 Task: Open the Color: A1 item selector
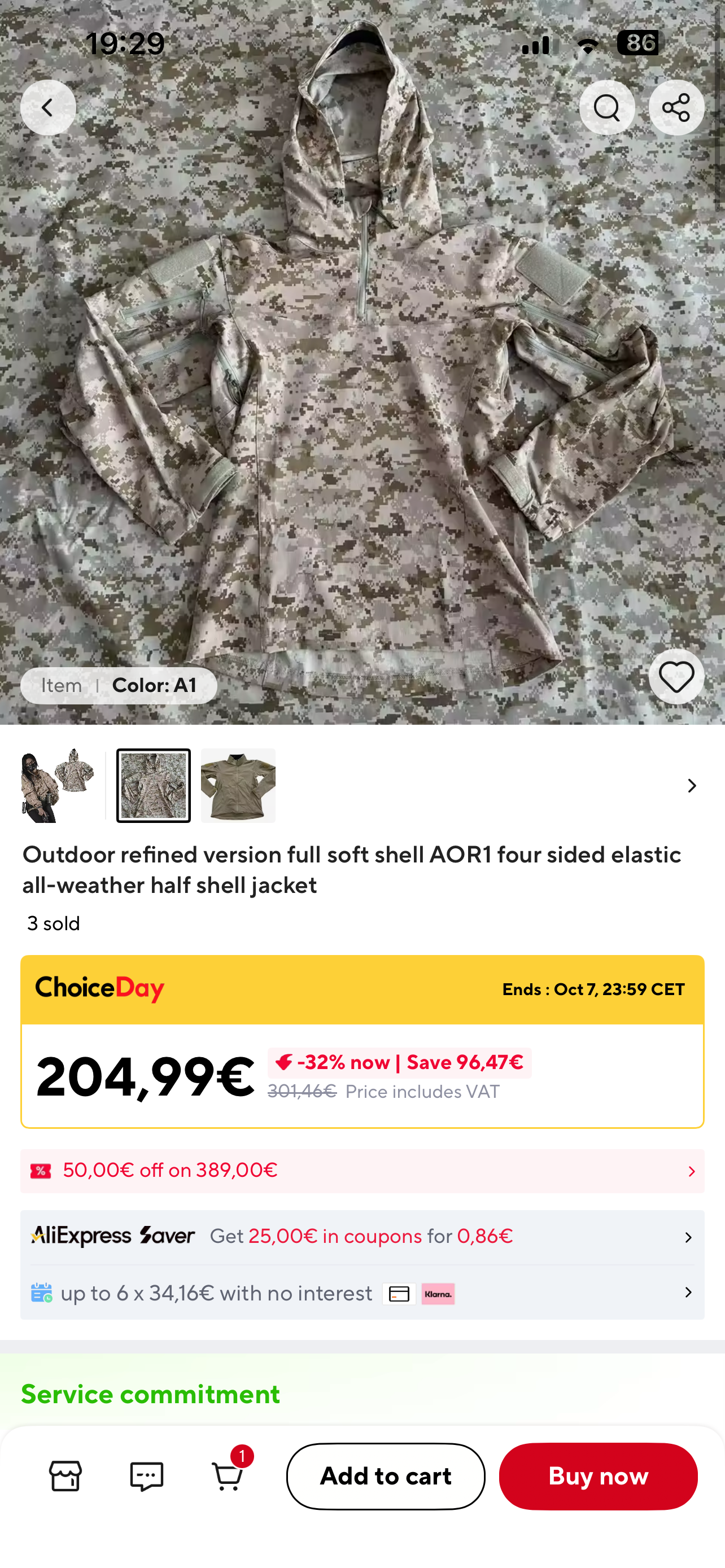(119, 685)
